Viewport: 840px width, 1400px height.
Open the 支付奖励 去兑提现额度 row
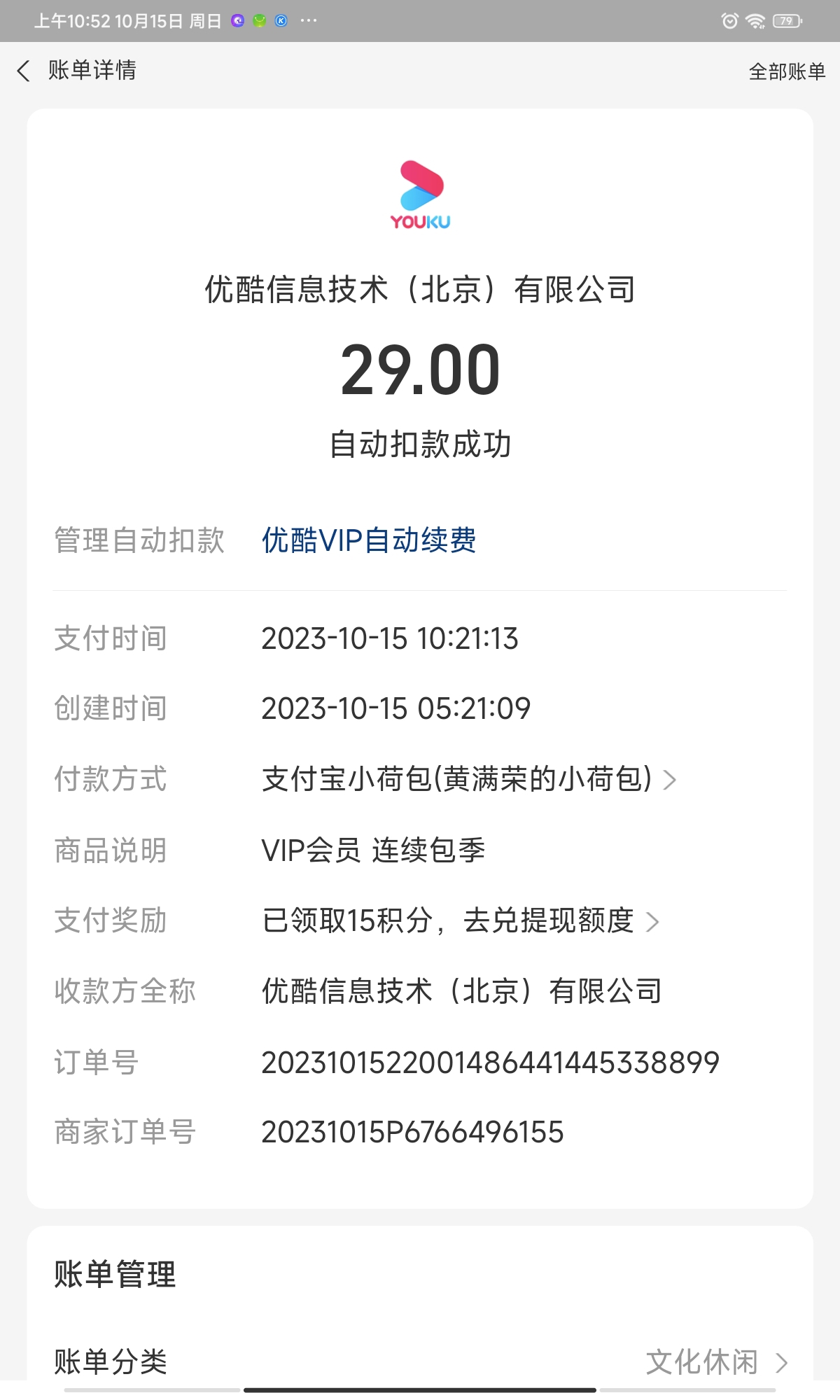pyautogui.click(x=420, y=920)
